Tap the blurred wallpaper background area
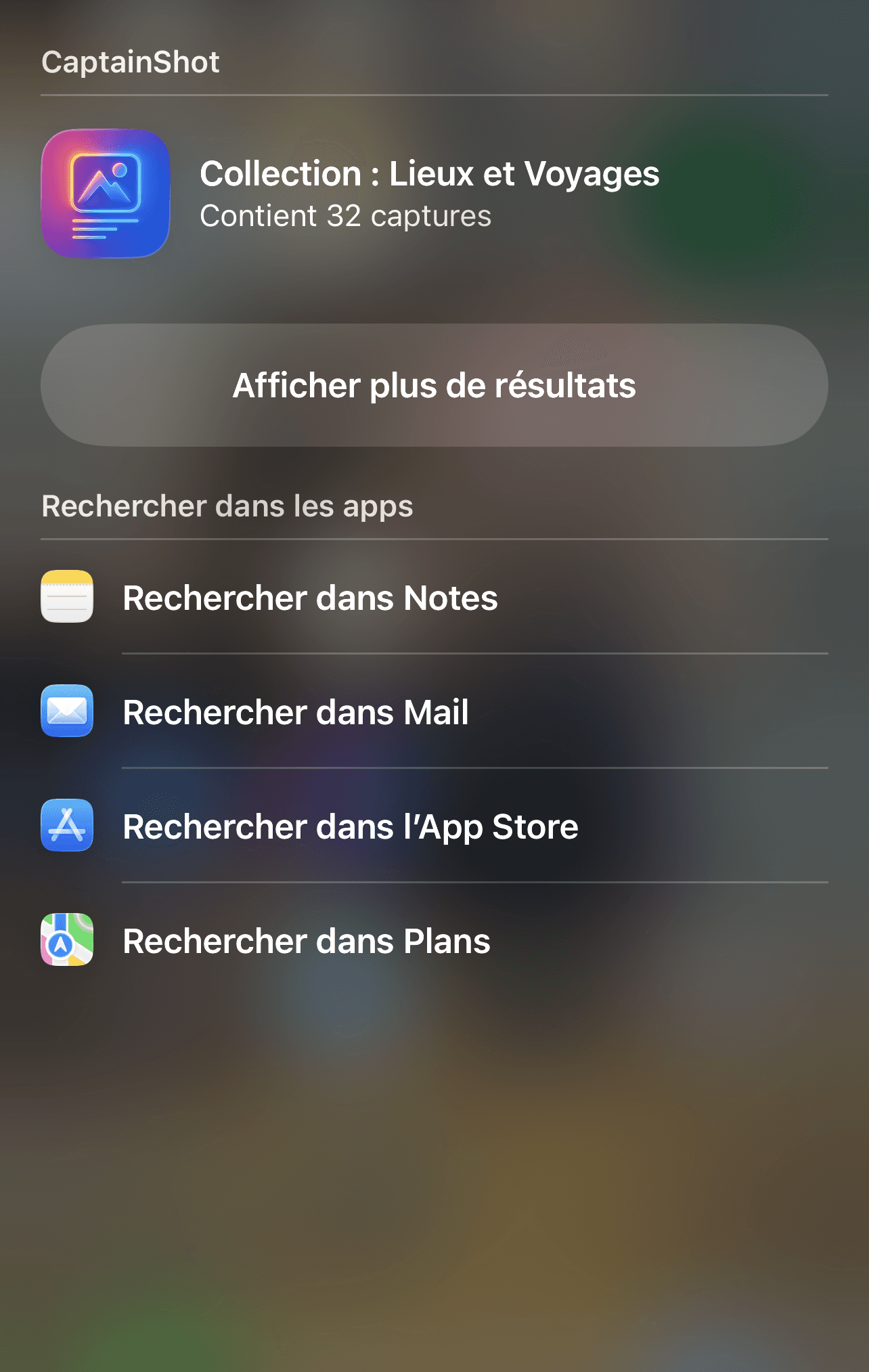 point(433,1185)
